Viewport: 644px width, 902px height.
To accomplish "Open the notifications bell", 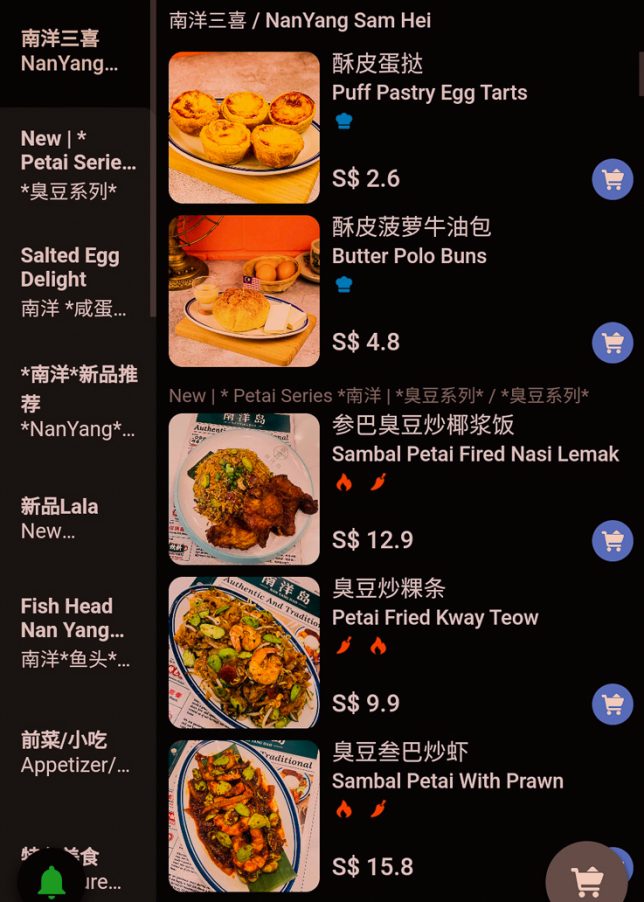I will [x=51, y=881].
